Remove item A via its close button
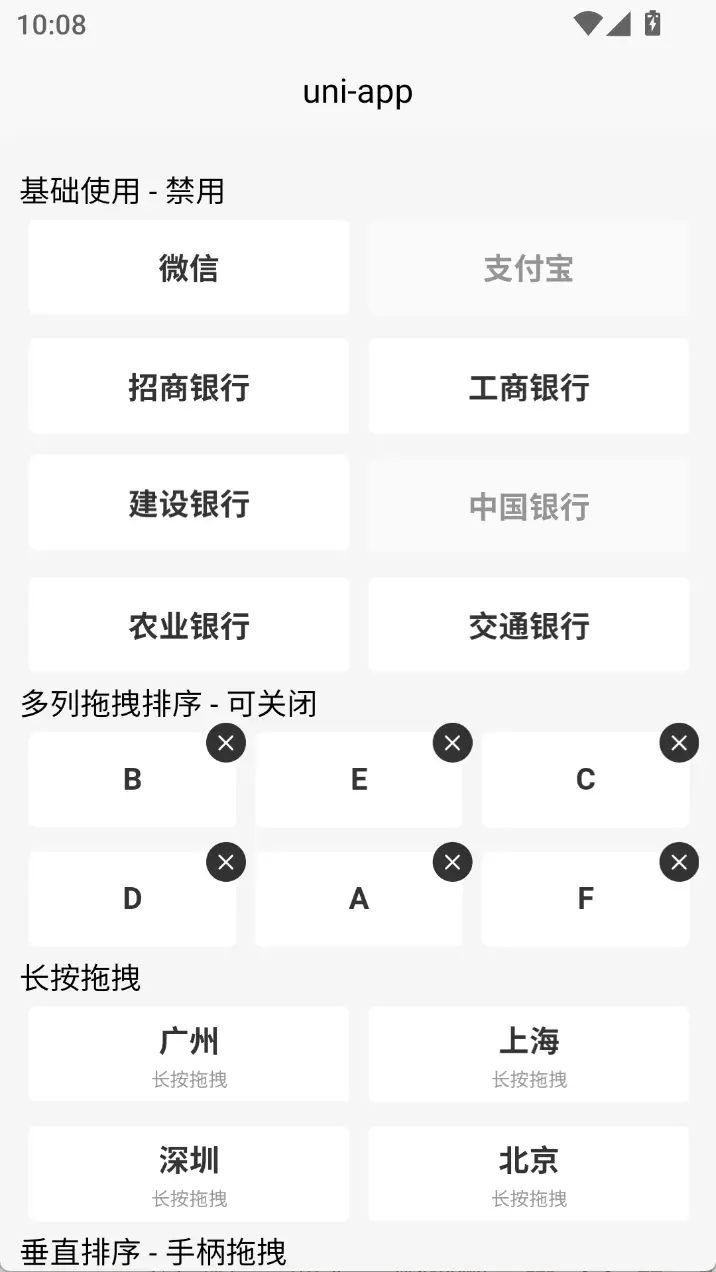The image size is (716, 1272). 452,862
